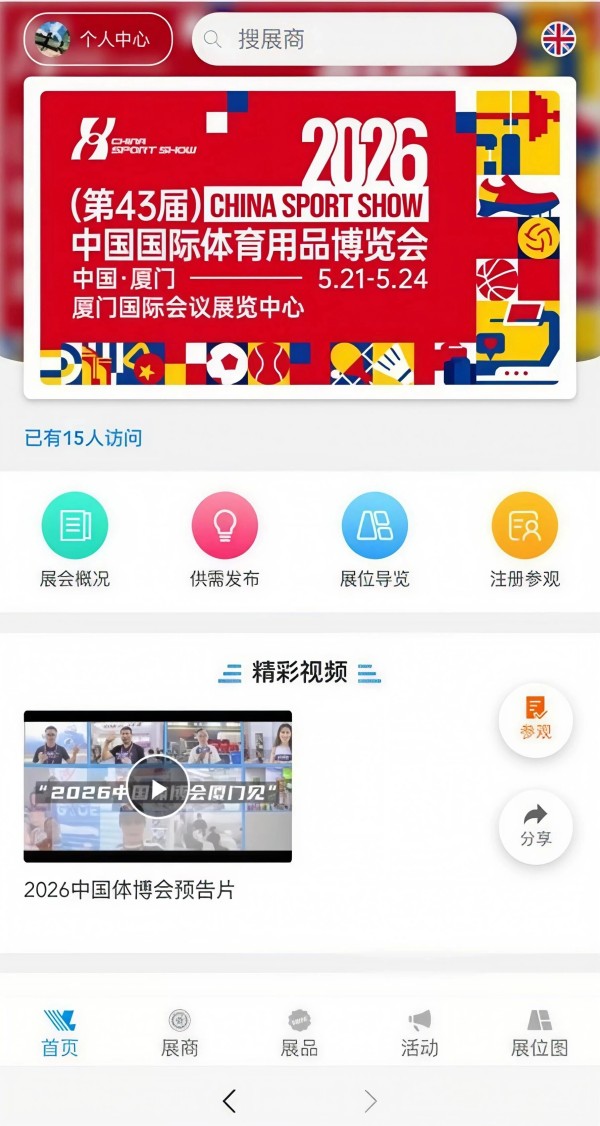600x1126 pixels.
Task: Open 个人中心 personal center
Action: click(98, 40)
